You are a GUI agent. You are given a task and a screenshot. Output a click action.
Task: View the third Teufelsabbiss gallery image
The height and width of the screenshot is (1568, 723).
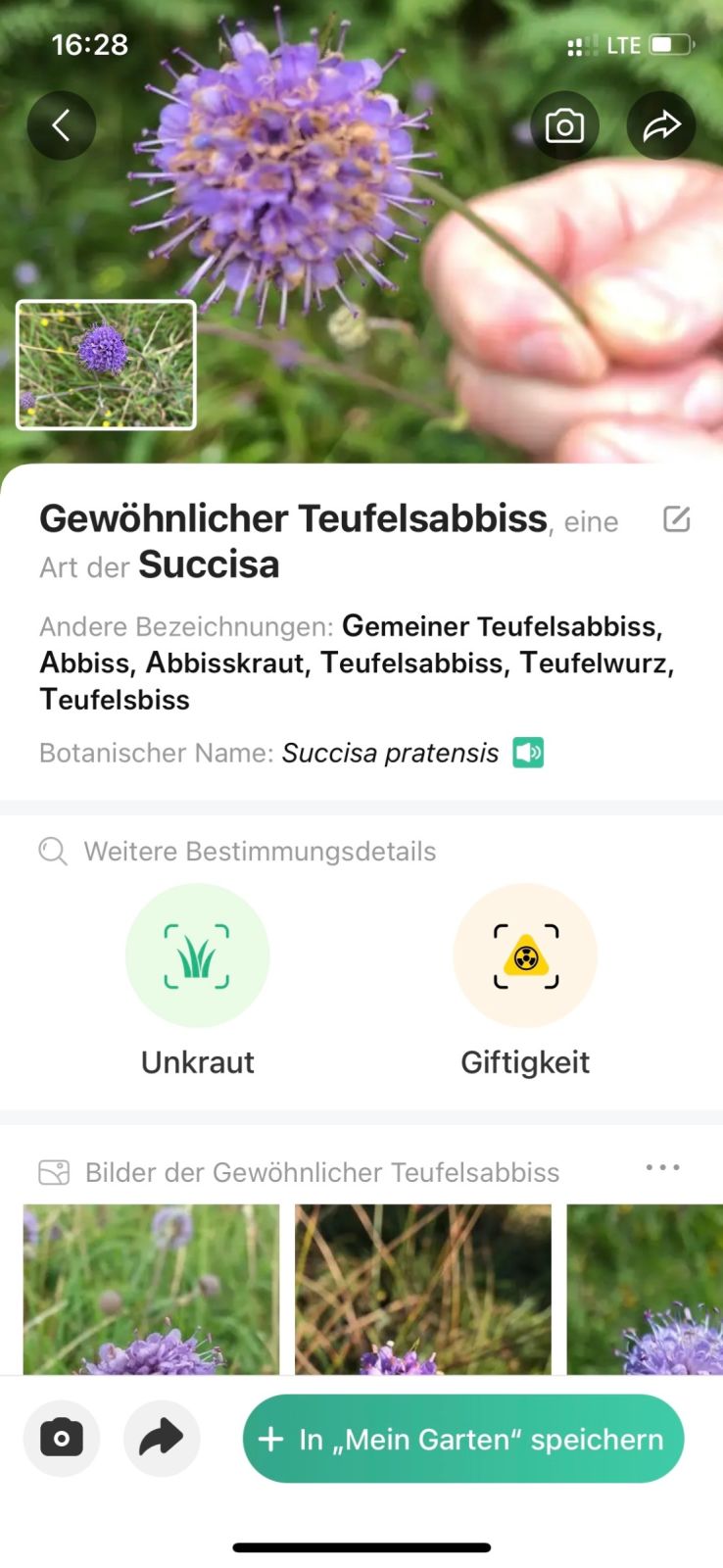coord(644,1288)
